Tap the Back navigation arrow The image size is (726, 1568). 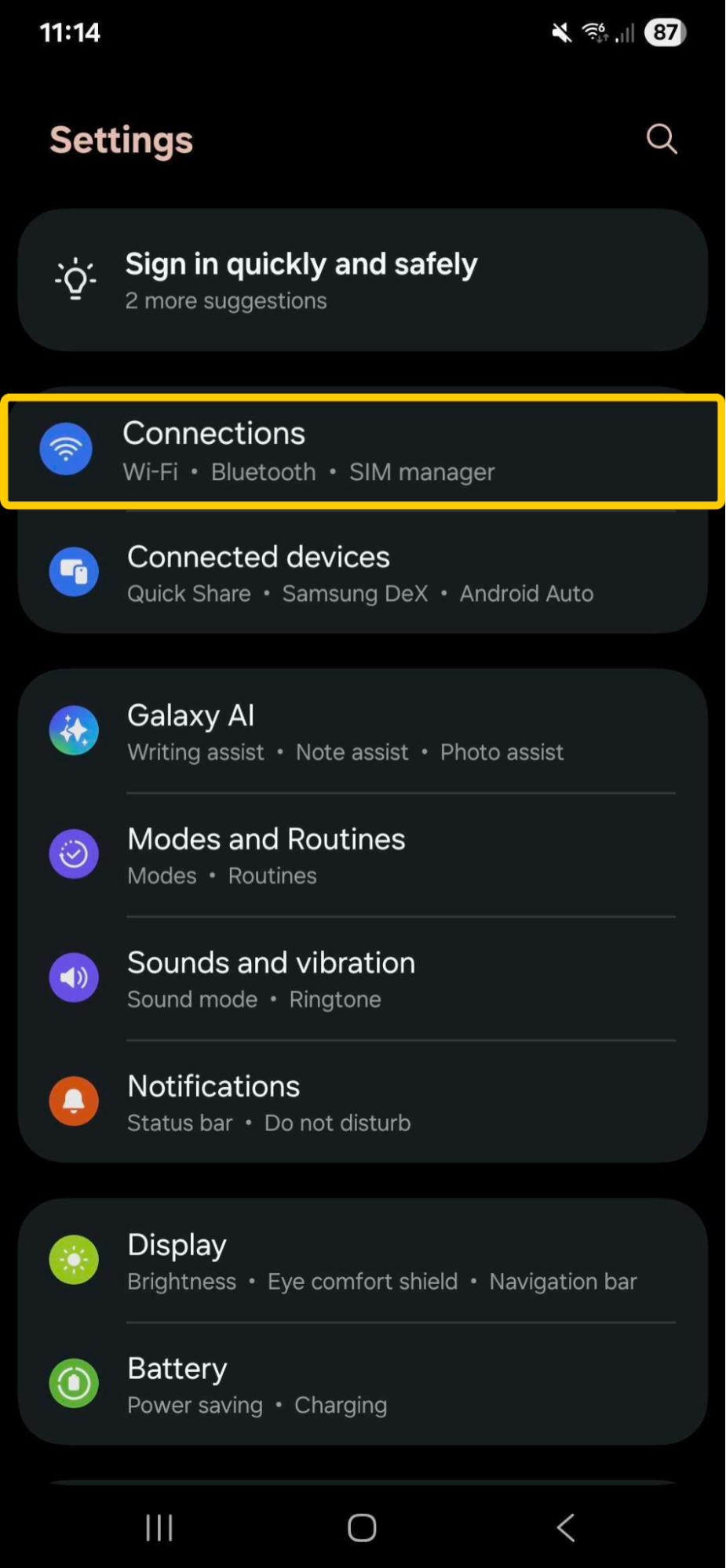coord(565,1526)
